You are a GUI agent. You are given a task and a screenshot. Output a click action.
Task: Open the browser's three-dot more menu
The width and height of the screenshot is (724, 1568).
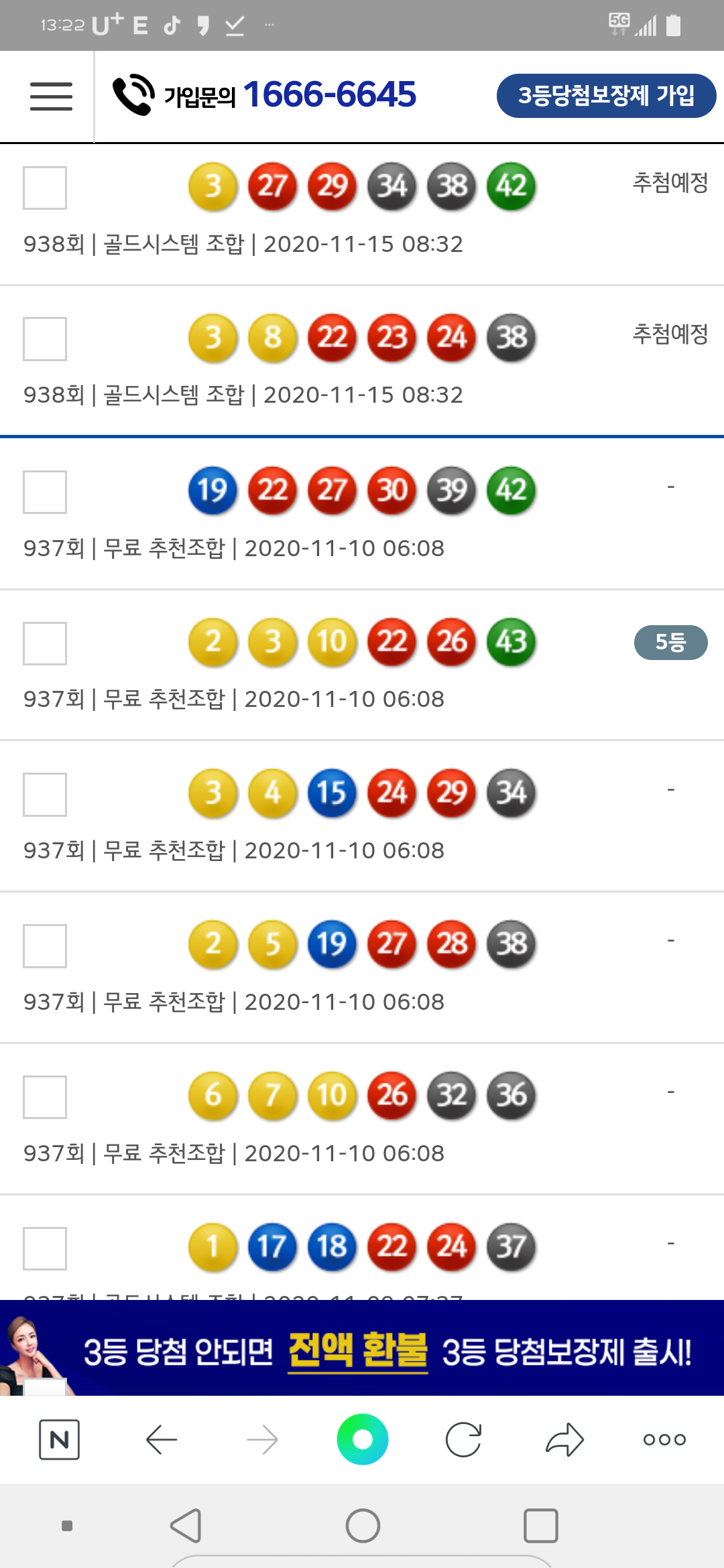pyautogui.click(x=664, y=1439)
